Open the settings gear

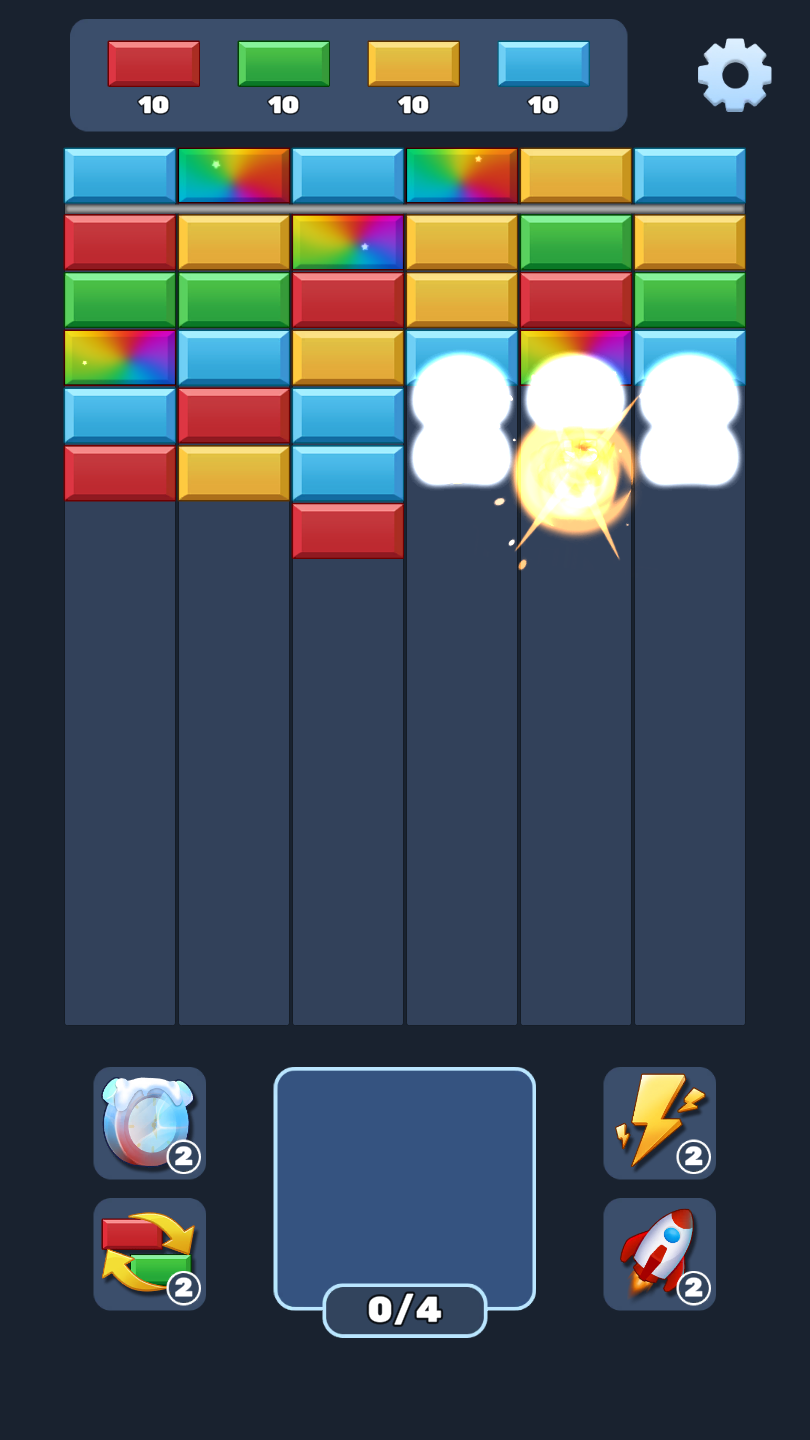[x=733, y=74]
